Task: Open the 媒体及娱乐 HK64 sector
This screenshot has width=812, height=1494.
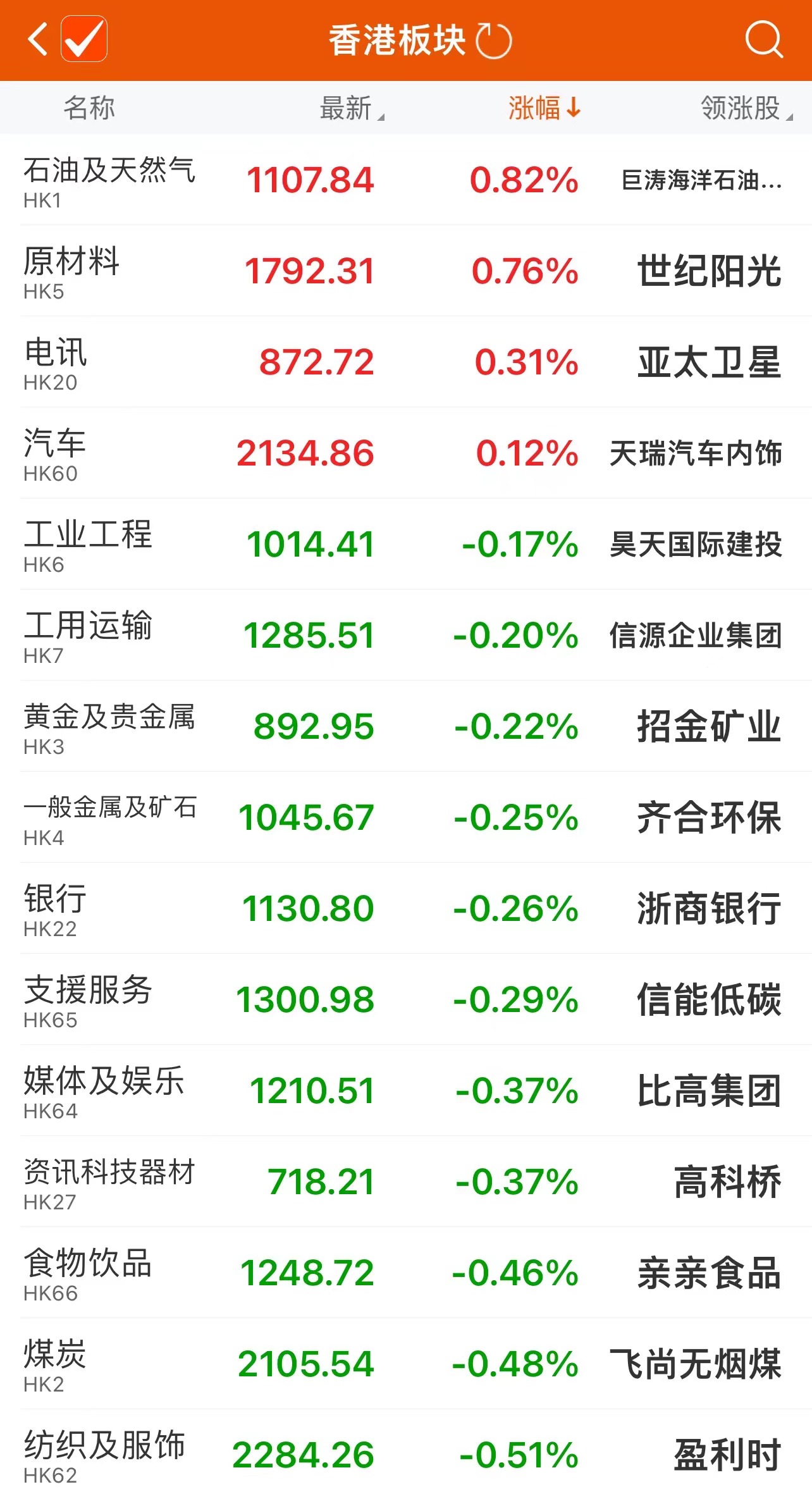Action: [x=104, y=1090]
